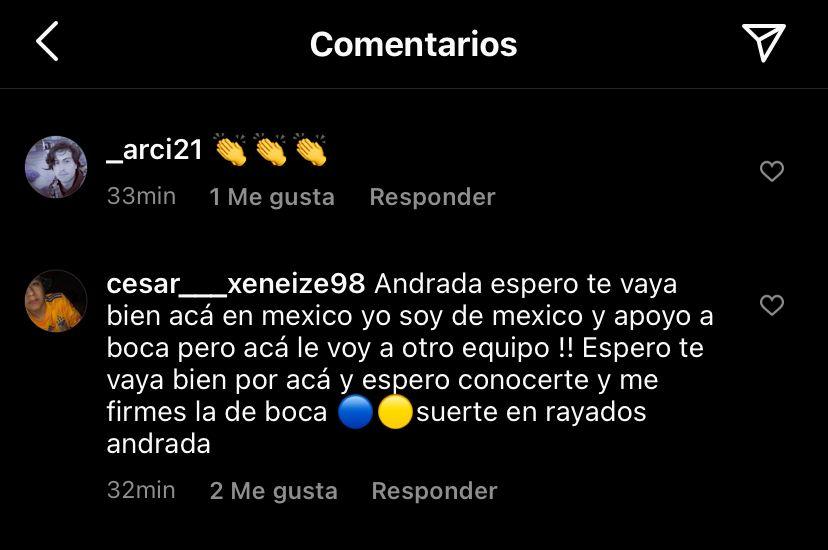Screen dimensions: 828x550
Task: View the 2 Me gusta on cesar's comment
Action: [x=273, y=491]
